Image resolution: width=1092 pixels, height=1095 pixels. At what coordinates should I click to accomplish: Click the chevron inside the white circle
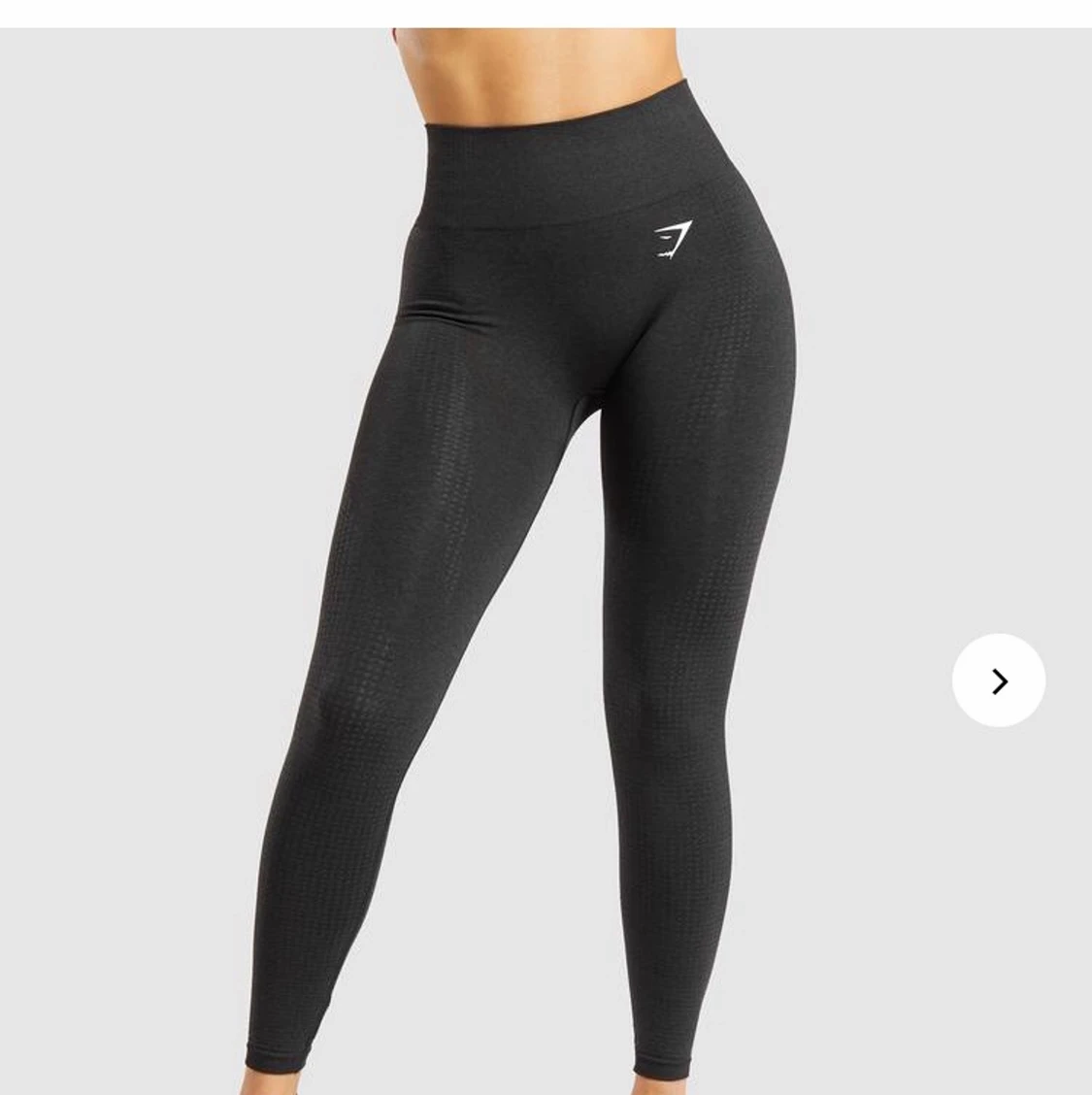(x=999, y=681)
